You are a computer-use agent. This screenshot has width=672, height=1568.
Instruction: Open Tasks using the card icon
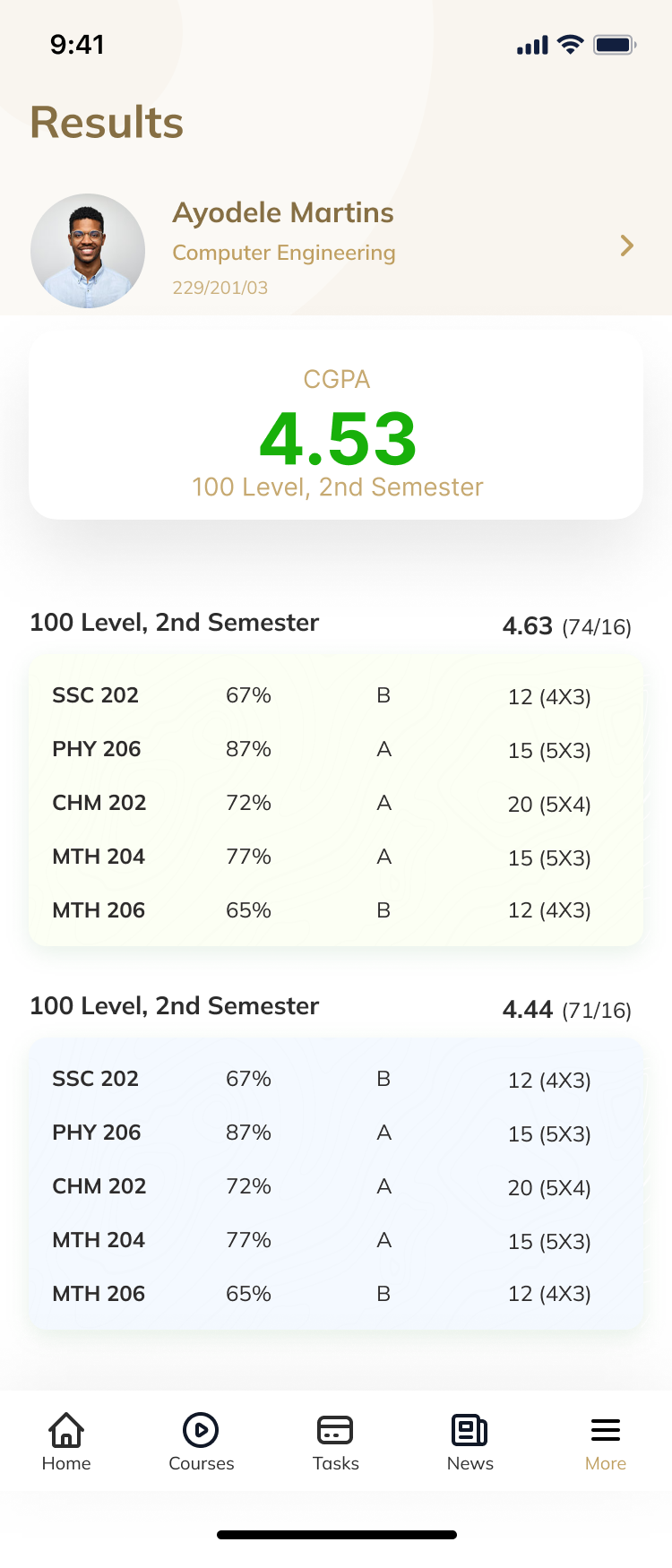pyautogui.click(x=335, y=1428)
